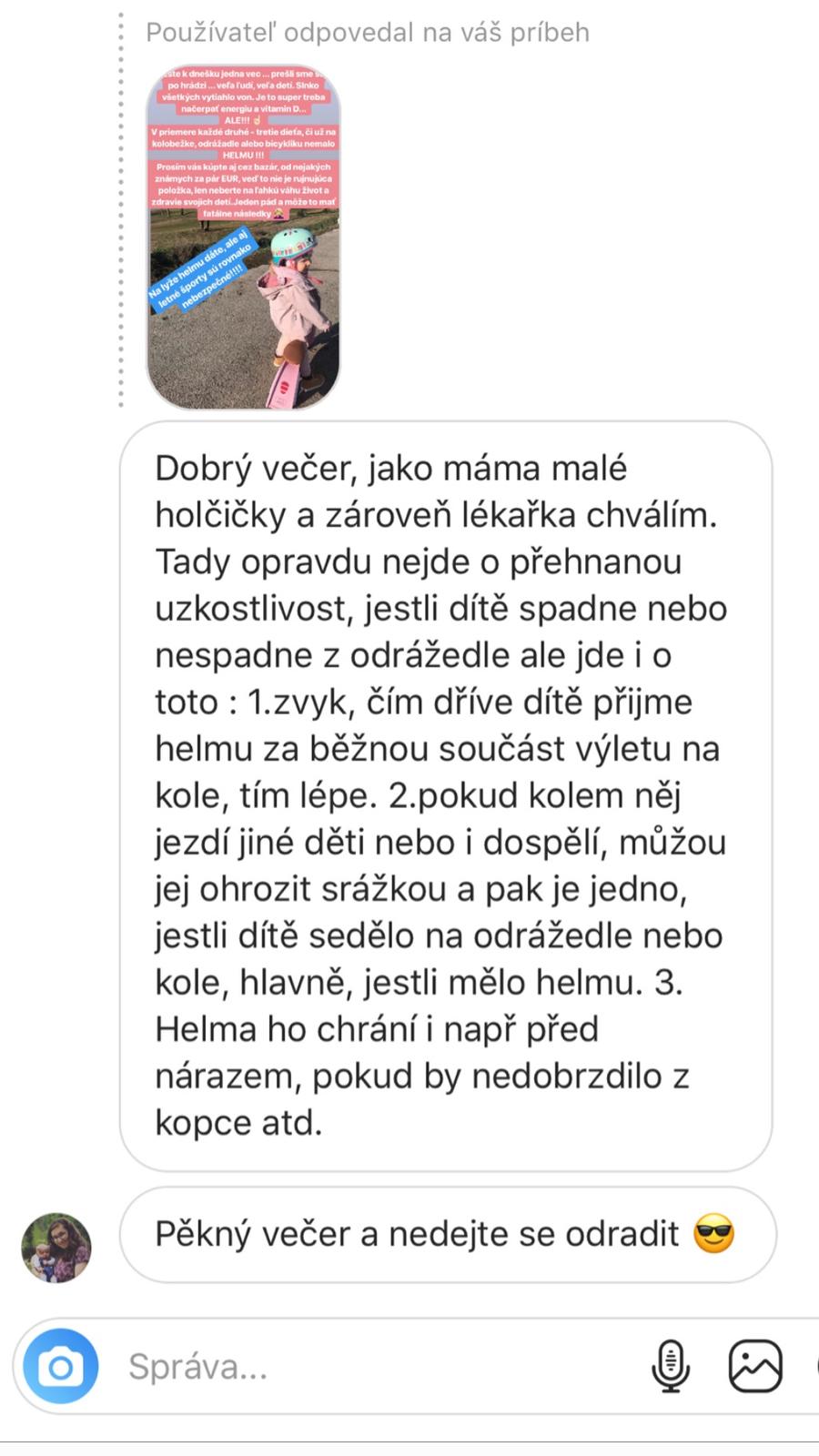Open the story reply thumbnail
Viewport: 819px width, 1456px height.
click(243, 237)
